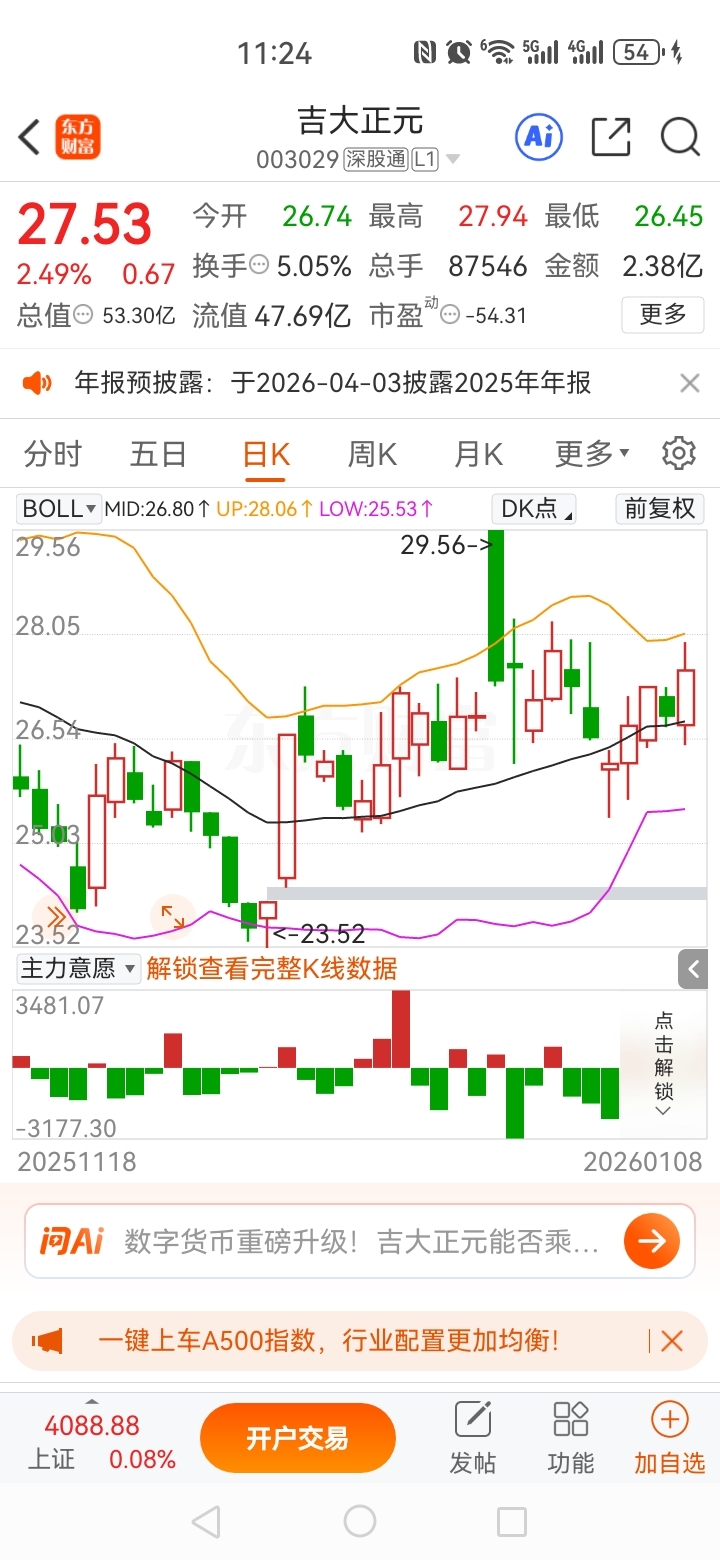Viewport: 720px width, 1560px height.
Task: Change 前复权 adjustment setting
Action: pyautogui.click(x=659, y=508)
